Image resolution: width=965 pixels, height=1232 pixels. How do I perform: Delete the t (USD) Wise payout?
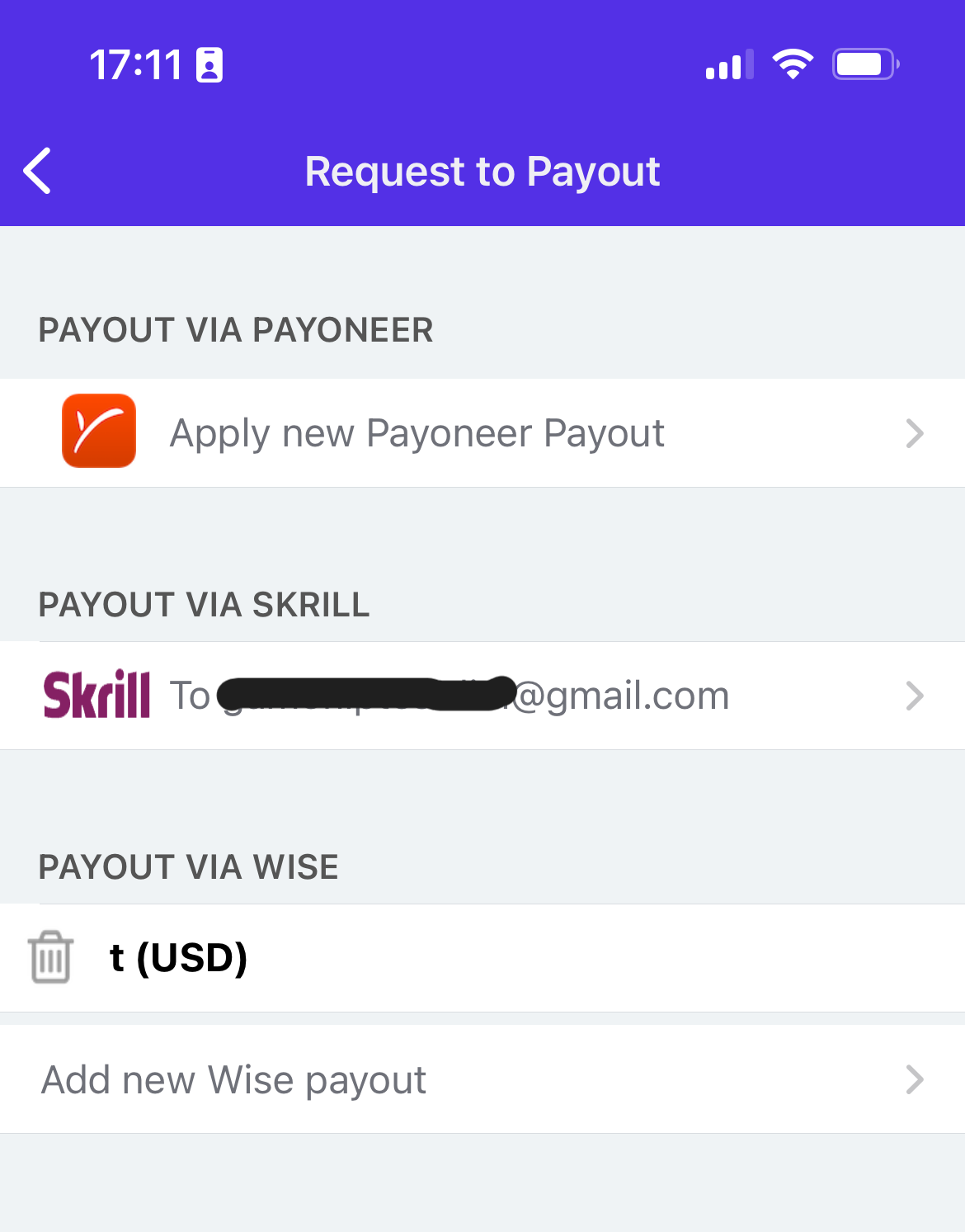(x=51, y=957)
